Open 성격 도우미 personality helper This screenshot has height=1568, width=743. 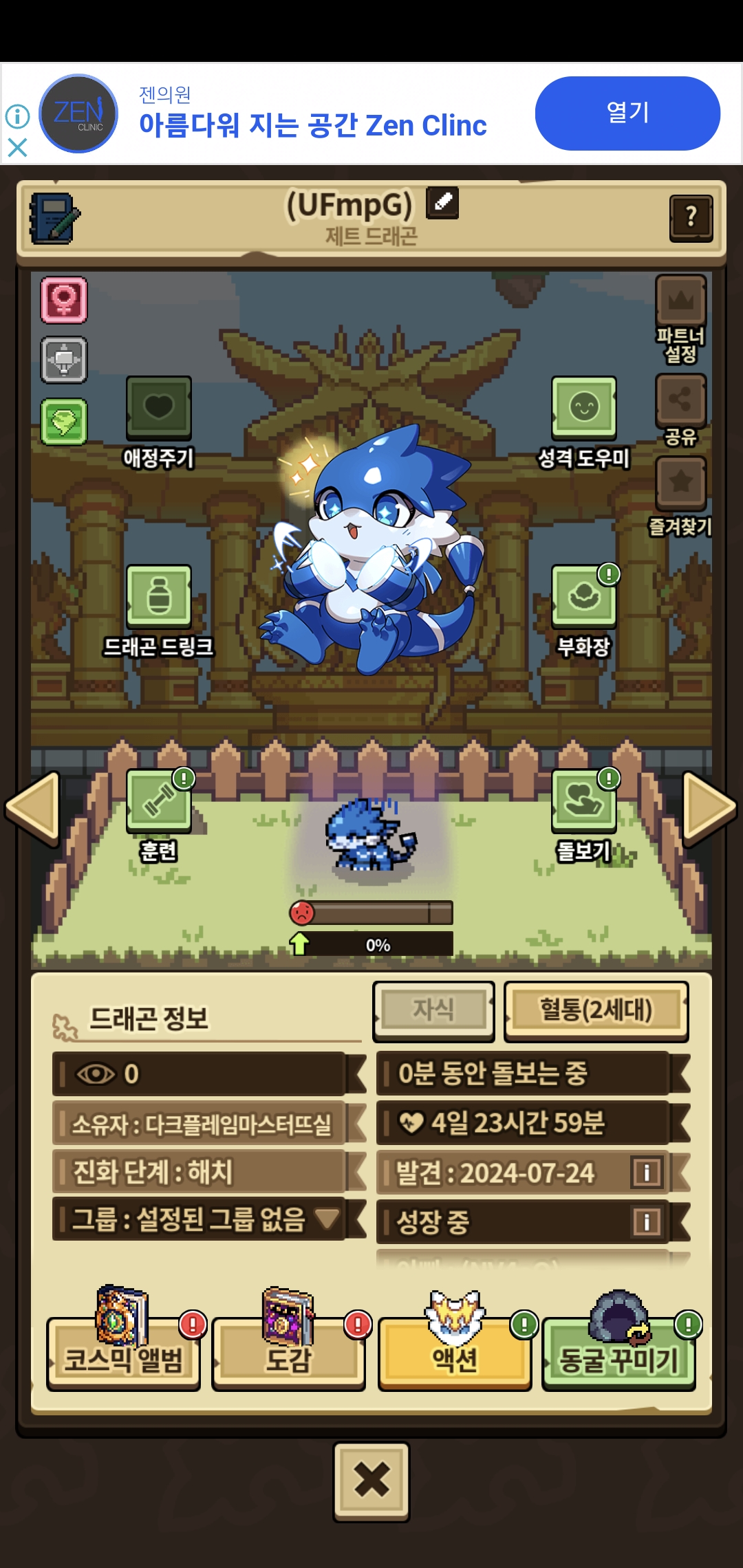(583, 422)
